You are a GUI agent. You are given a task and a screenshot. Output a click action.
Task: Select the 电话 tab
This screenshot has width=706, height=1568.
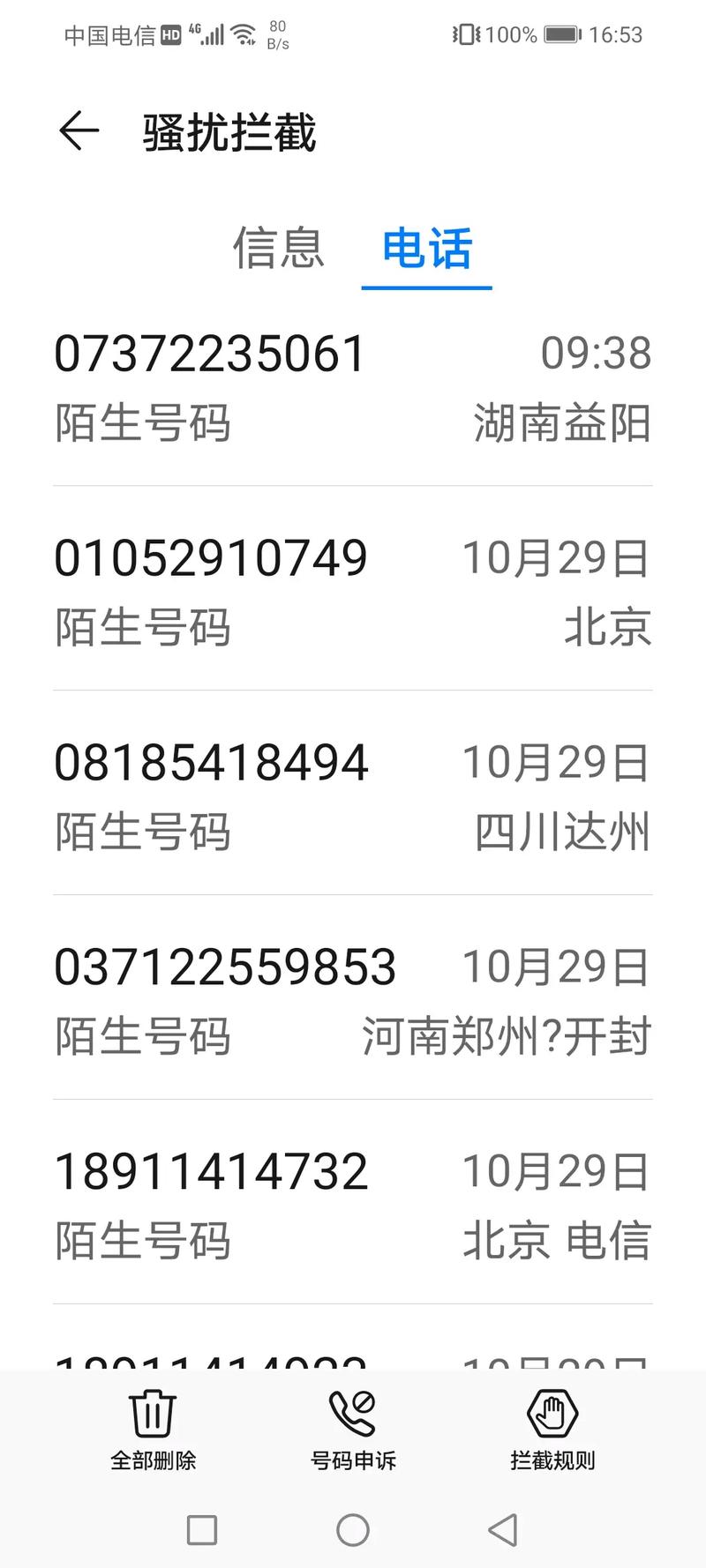coord(427,248)
